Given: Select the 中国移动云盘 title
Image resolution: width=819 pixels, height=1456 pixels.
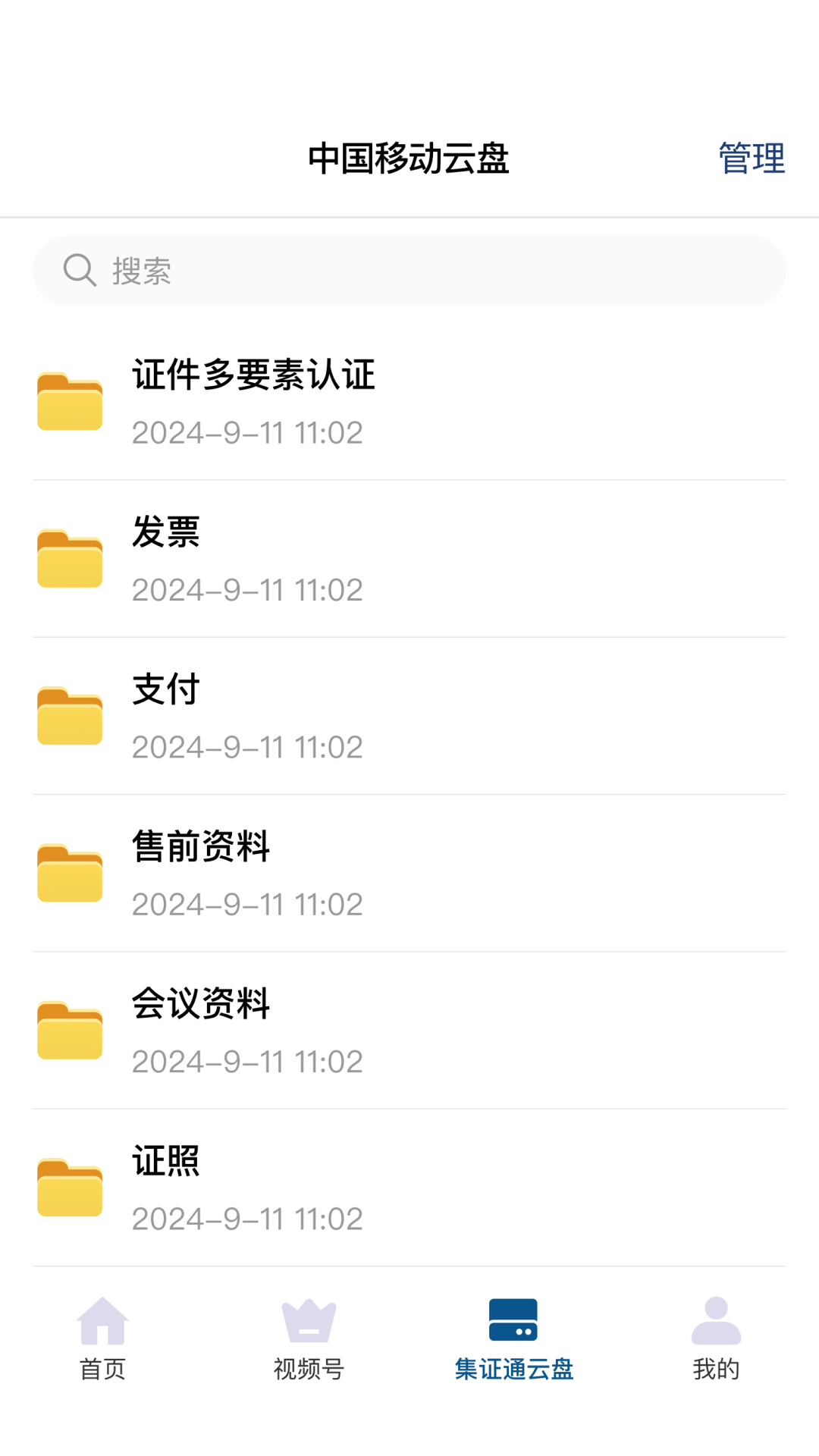Looking at the screenshot, I should pyautogui.click(x=409, y=158).
